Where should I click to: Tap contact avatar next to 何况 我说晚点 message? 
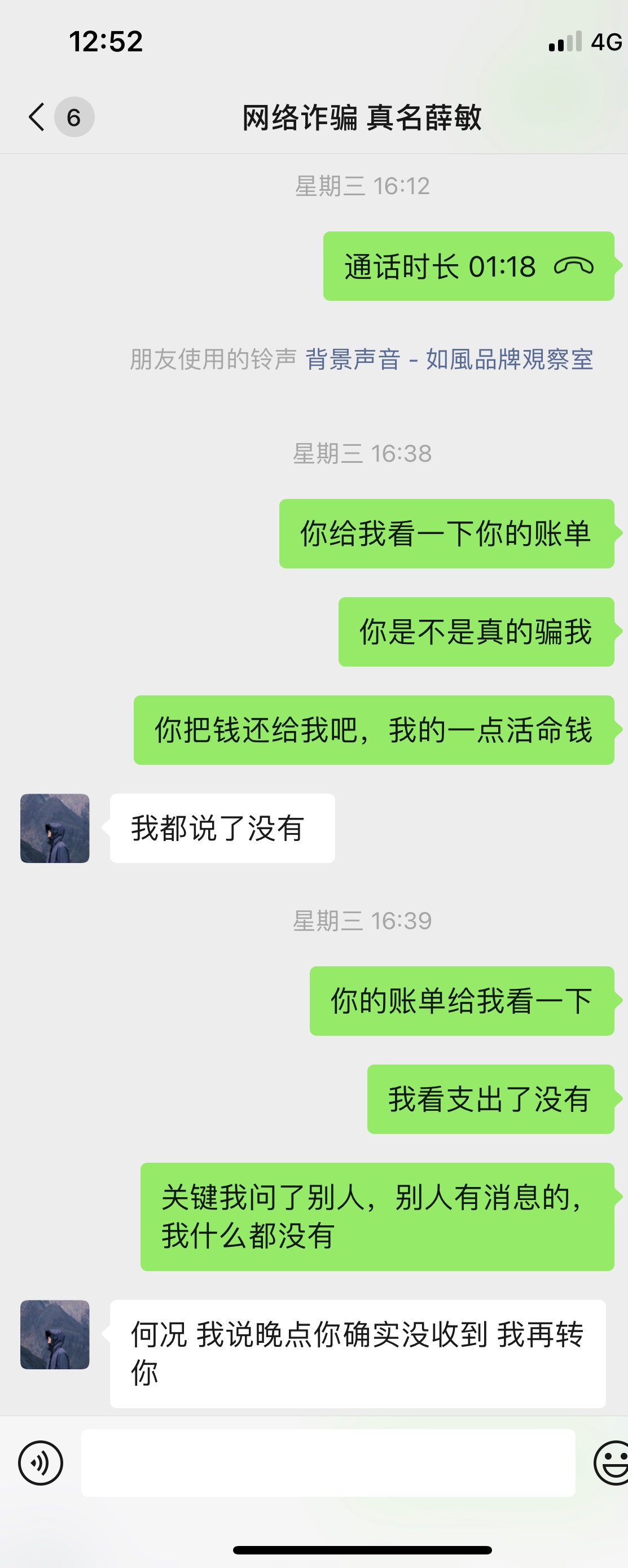point(55,1334)
